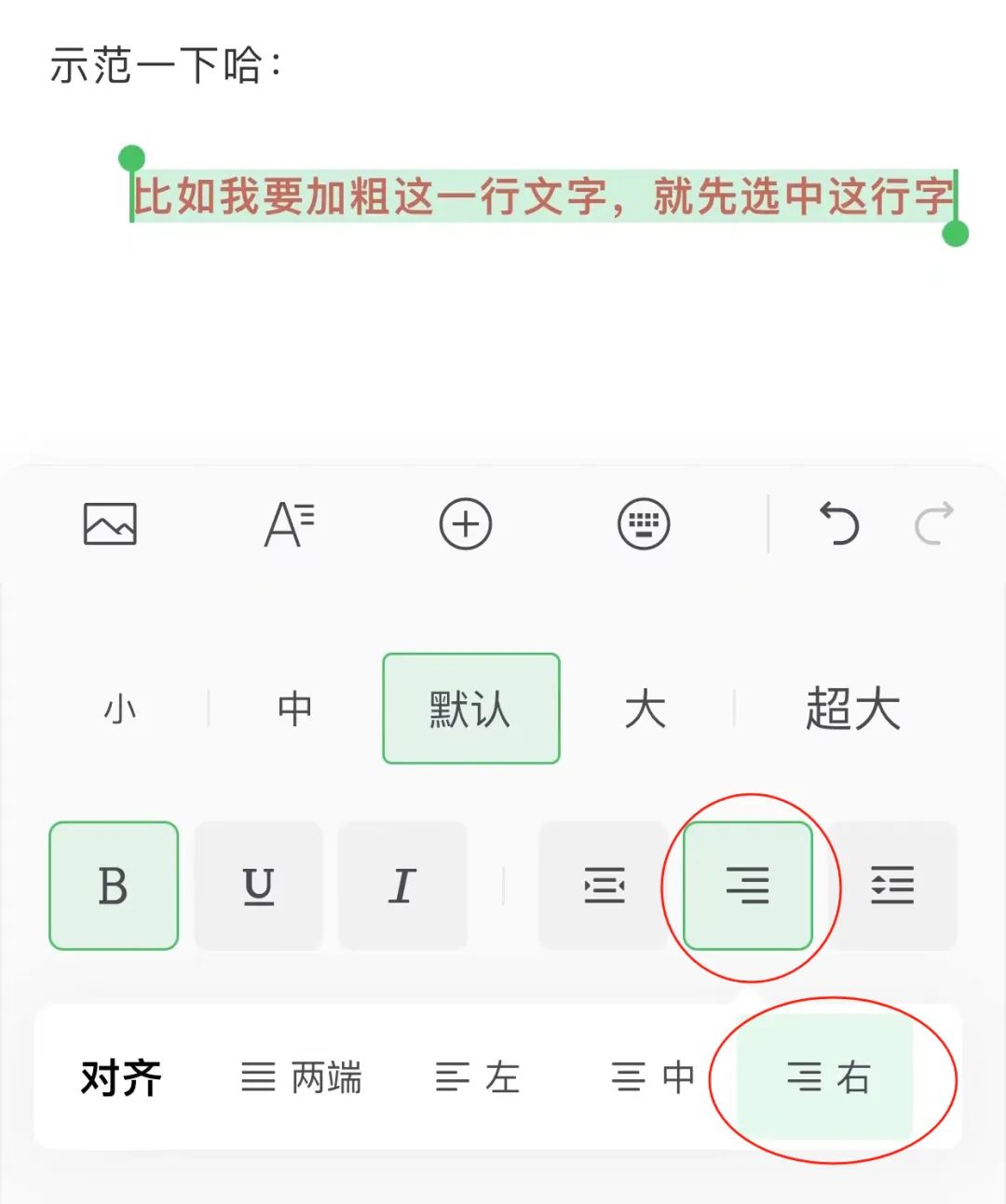Select font size 小
This screenshot has height=1204, width=1006.
pyautogui.click(x=120, y=710)
